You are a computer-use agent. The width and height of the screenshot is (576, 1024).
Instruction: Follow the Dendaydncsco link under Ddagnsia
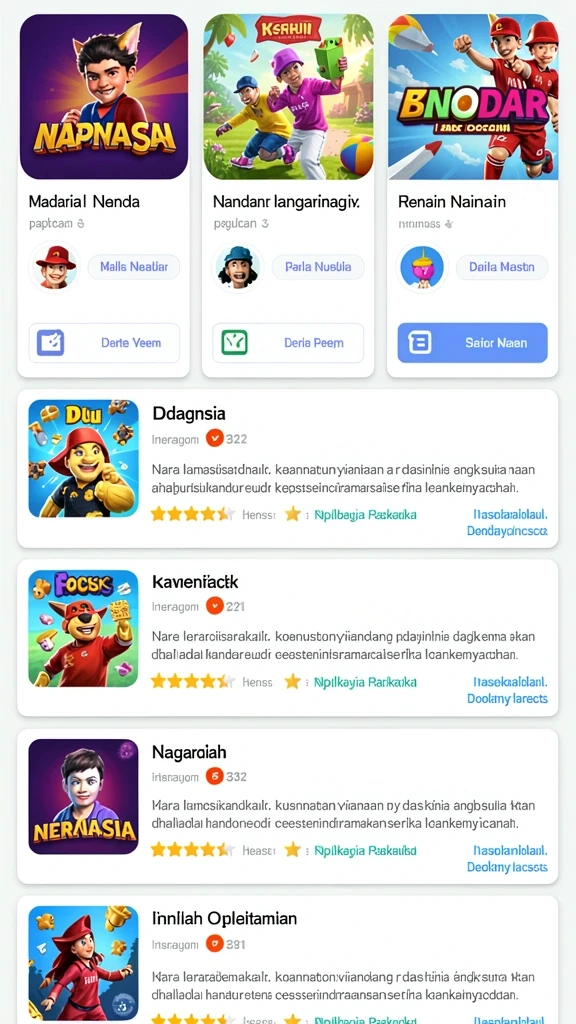507,531
